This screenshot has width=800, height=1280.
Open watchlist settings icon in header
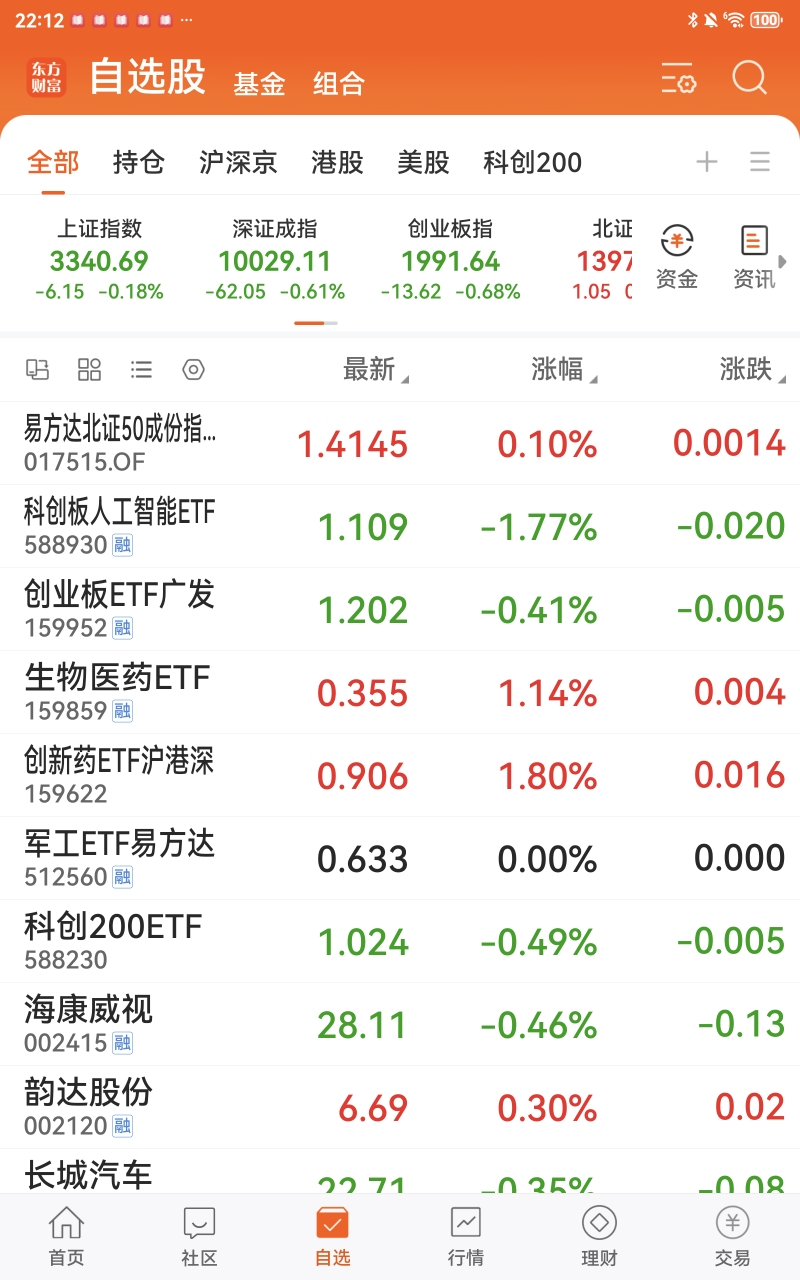679,78
